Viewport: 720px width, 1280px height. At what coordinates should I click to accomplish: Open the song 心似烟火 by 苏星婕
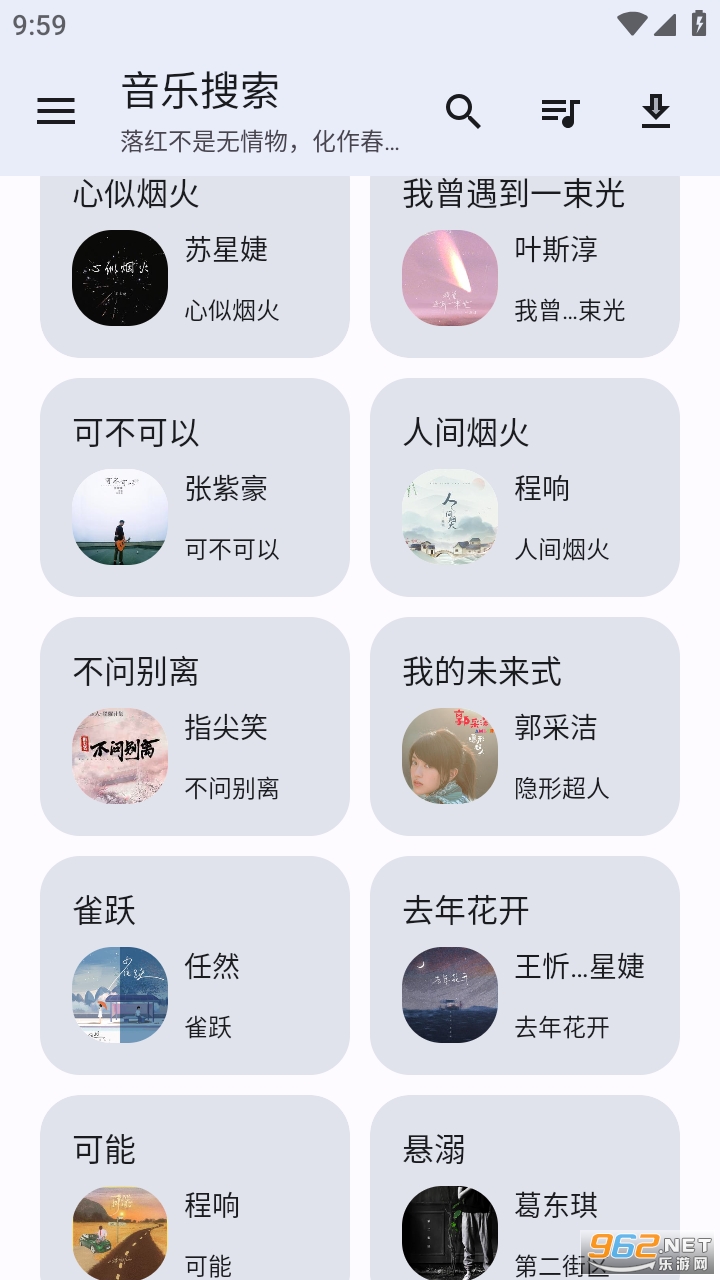(195, 268)
